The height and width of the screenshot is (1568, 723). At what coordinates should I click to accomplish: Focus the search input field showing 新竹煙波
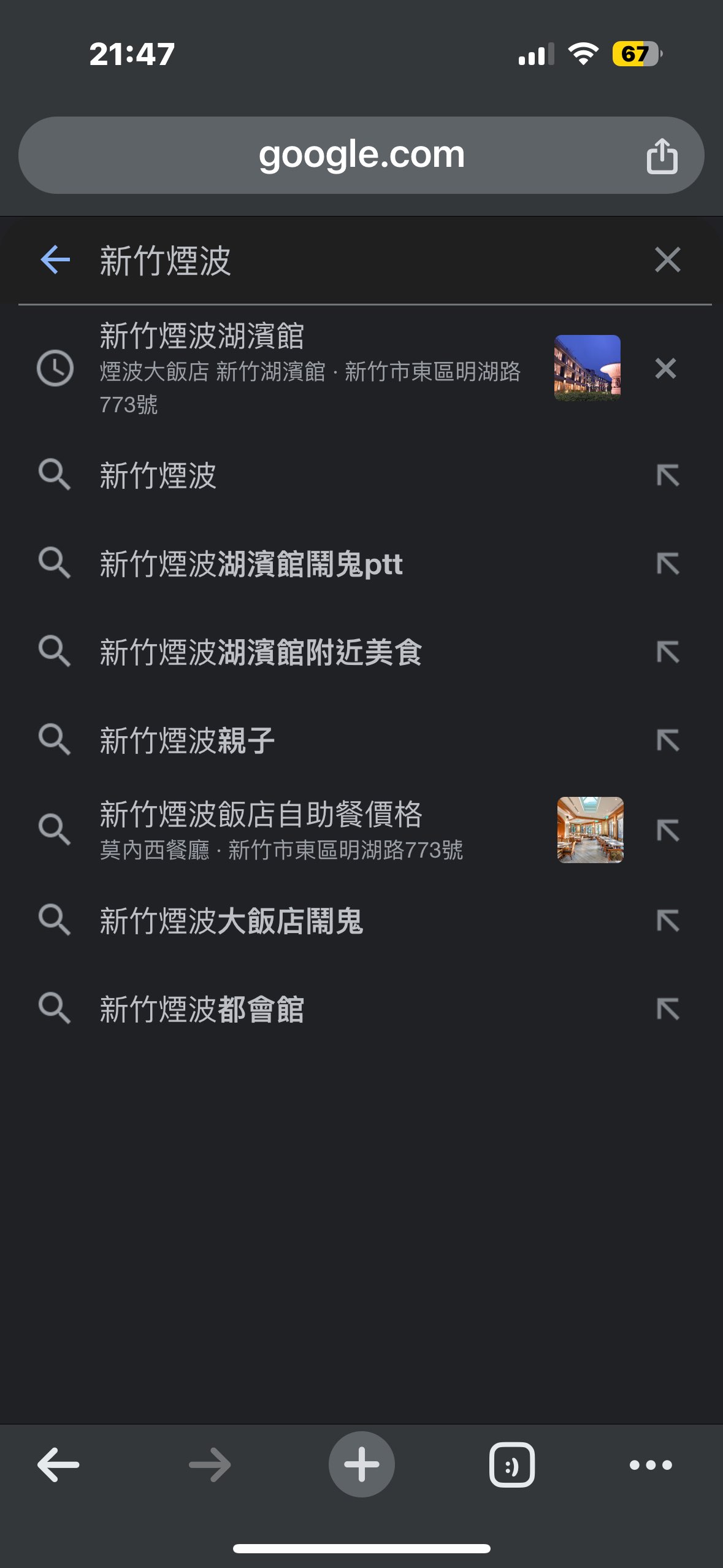[368, 260]
